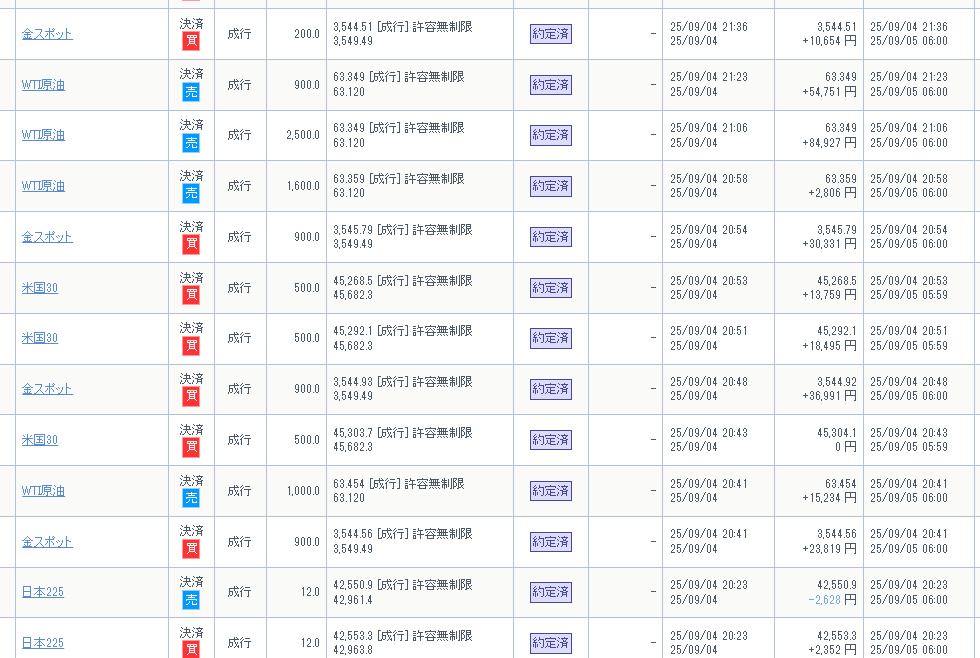Open 米国30 link in the 20:51 row

(40, 338)
